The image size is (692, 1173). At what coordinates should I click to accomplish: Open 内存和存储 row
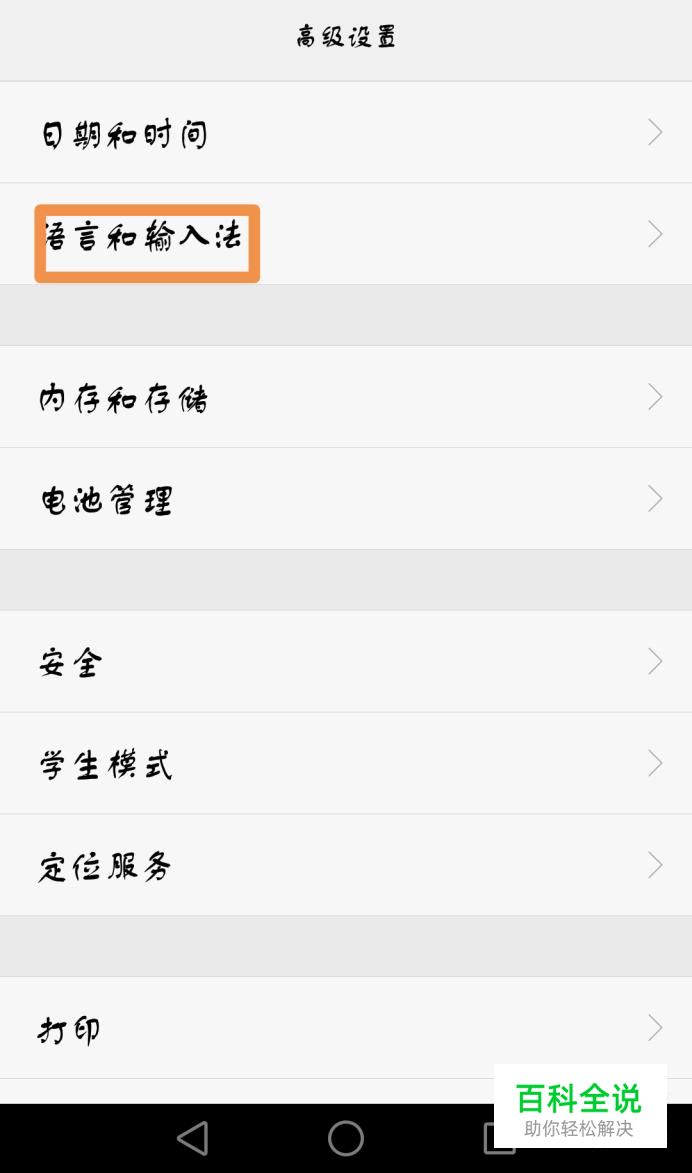pyautogui.click(x=346, y=397)
